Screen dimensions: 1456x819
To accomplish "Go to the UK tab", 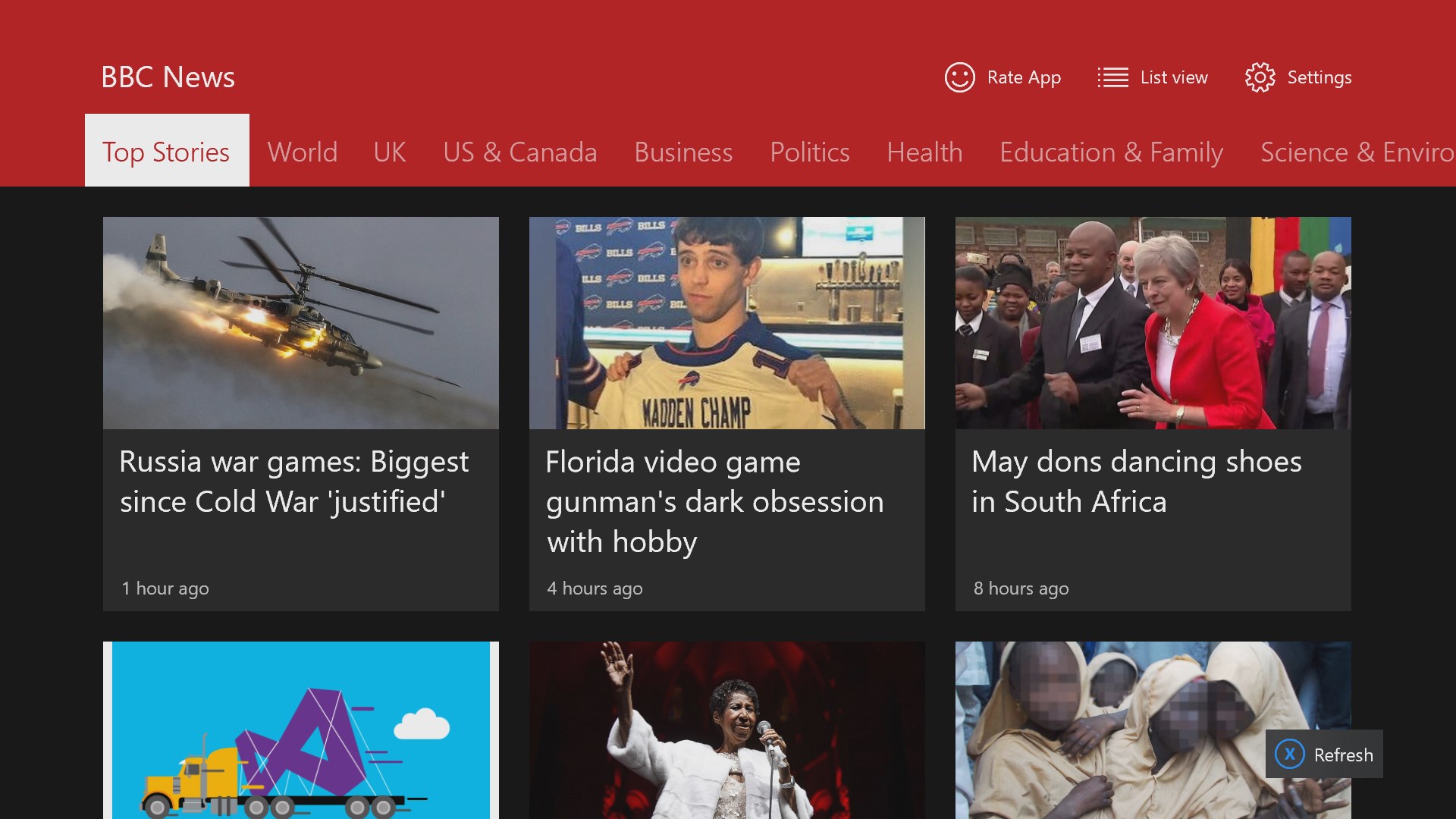I will click(x=390, y=152).
